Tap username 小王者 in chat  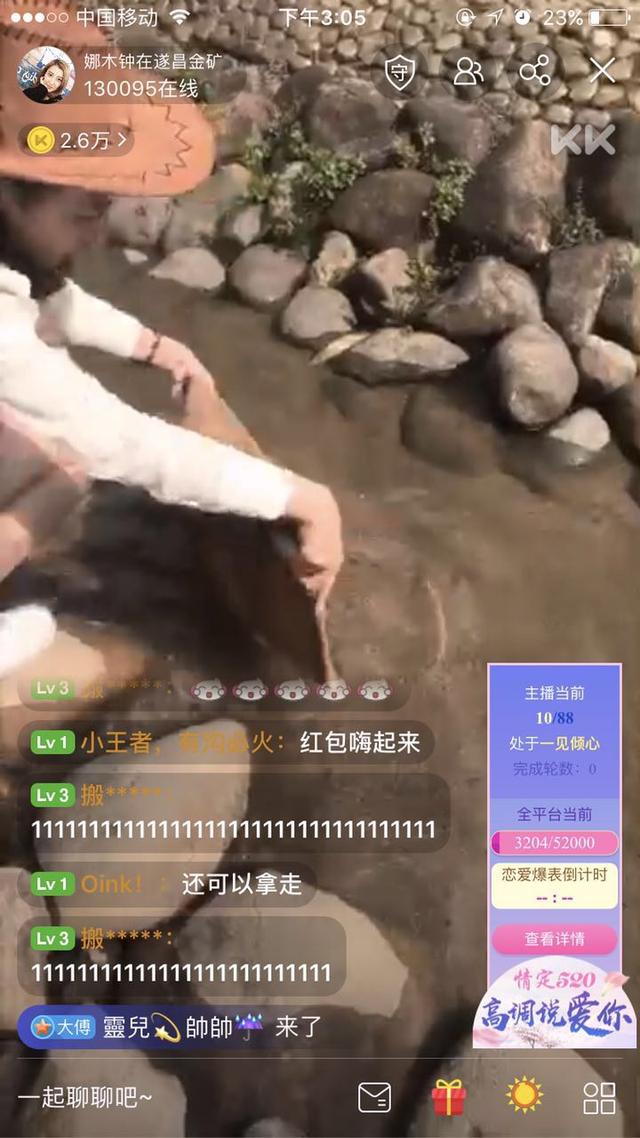pos(116,742)
